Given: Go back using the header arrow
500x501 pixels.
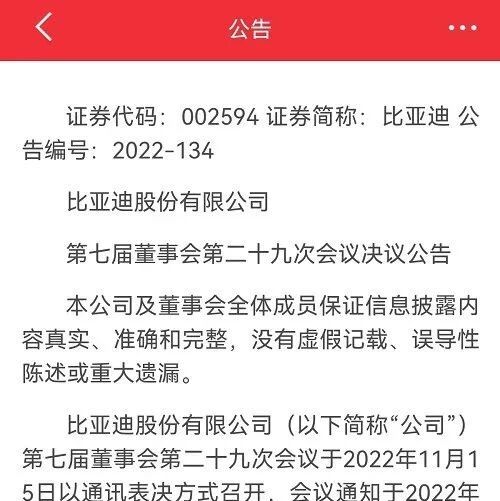Looking at the screenshot, I should [44, 27].
